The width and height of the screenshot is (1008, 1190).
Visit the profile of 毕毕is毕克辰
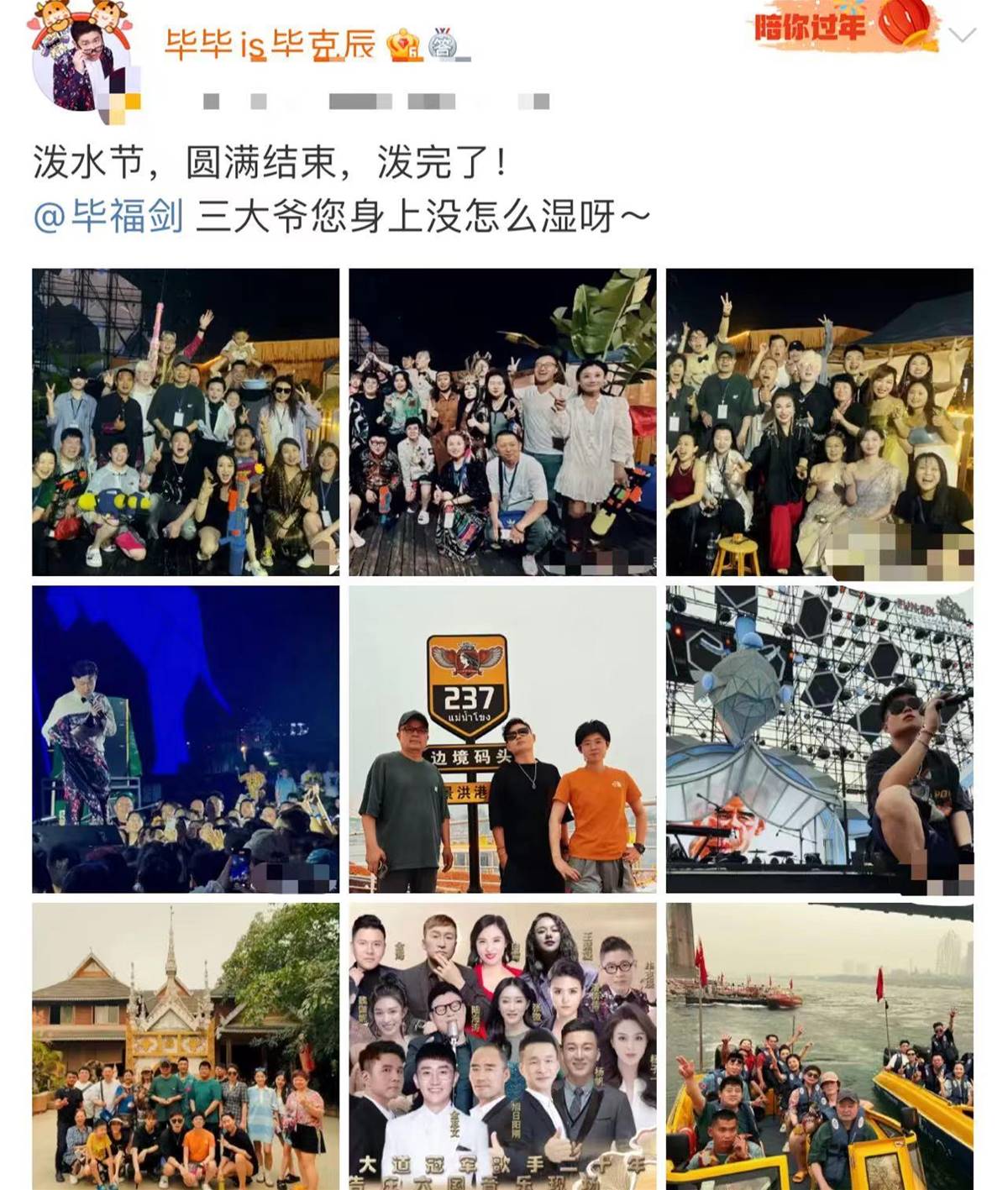269,45
